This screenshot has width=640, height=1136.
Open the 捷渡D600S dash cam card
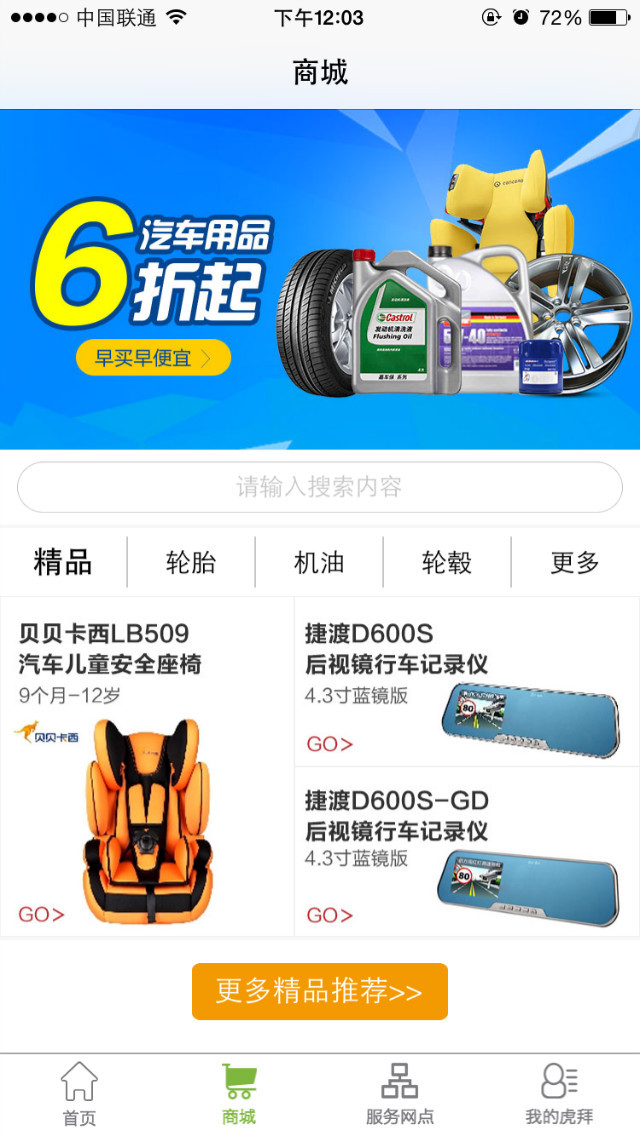(467, 683)
